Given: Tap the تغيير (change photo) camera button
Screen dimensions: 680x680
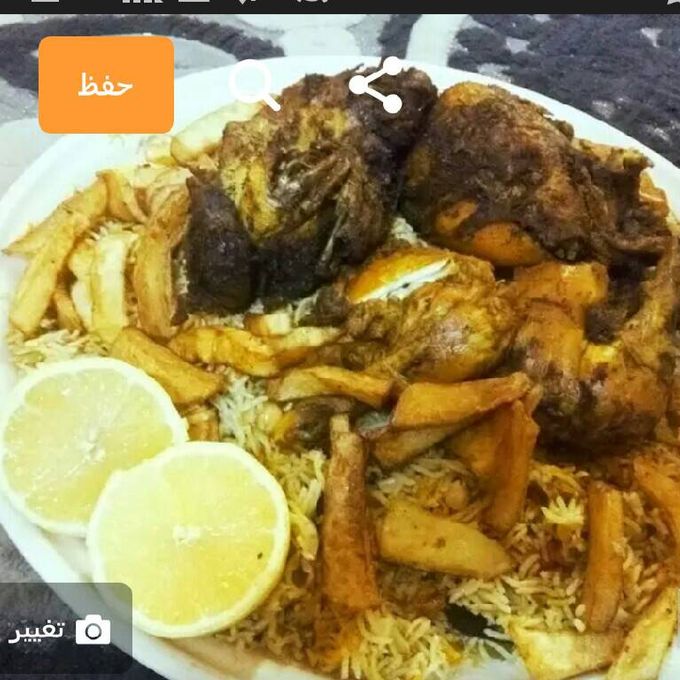Looking at the screenshot, I should click(x=62, y=630).
